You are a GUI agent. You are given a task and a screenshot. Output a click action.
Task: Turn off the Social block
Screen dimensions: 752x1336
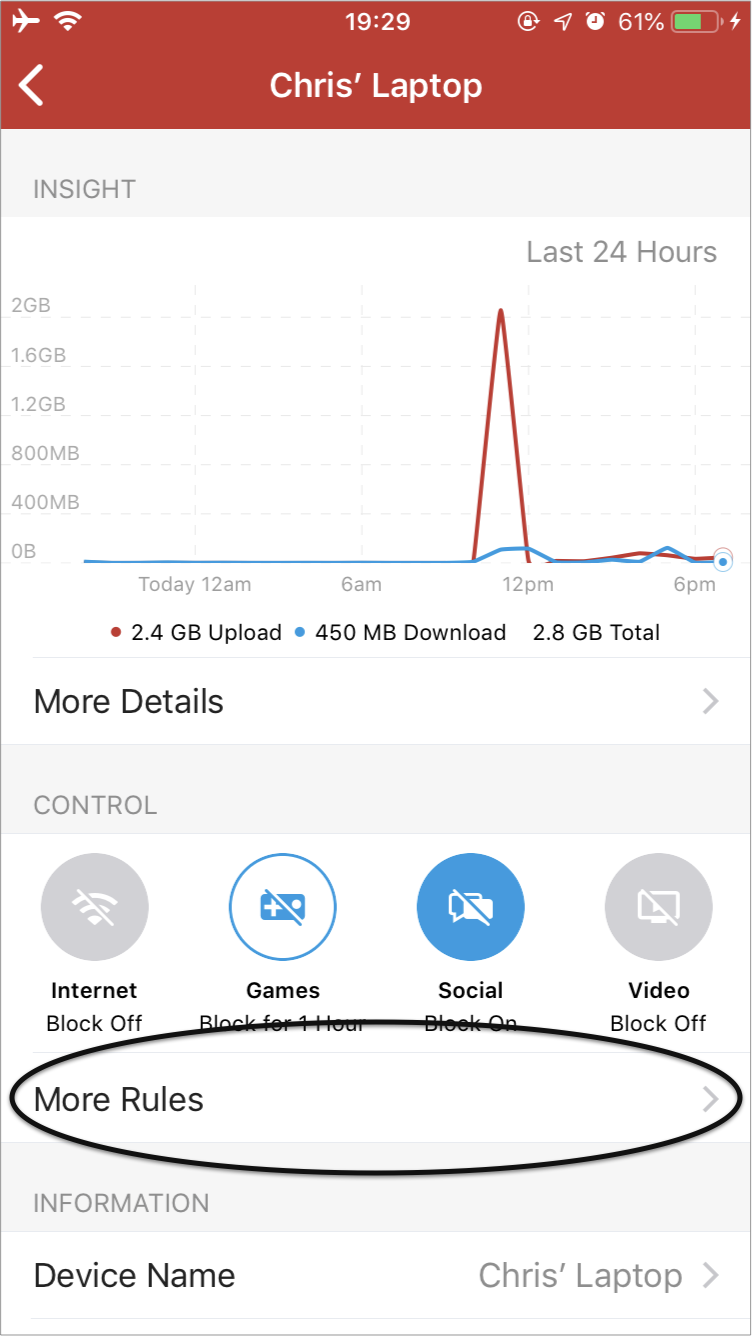pos(470,908)
